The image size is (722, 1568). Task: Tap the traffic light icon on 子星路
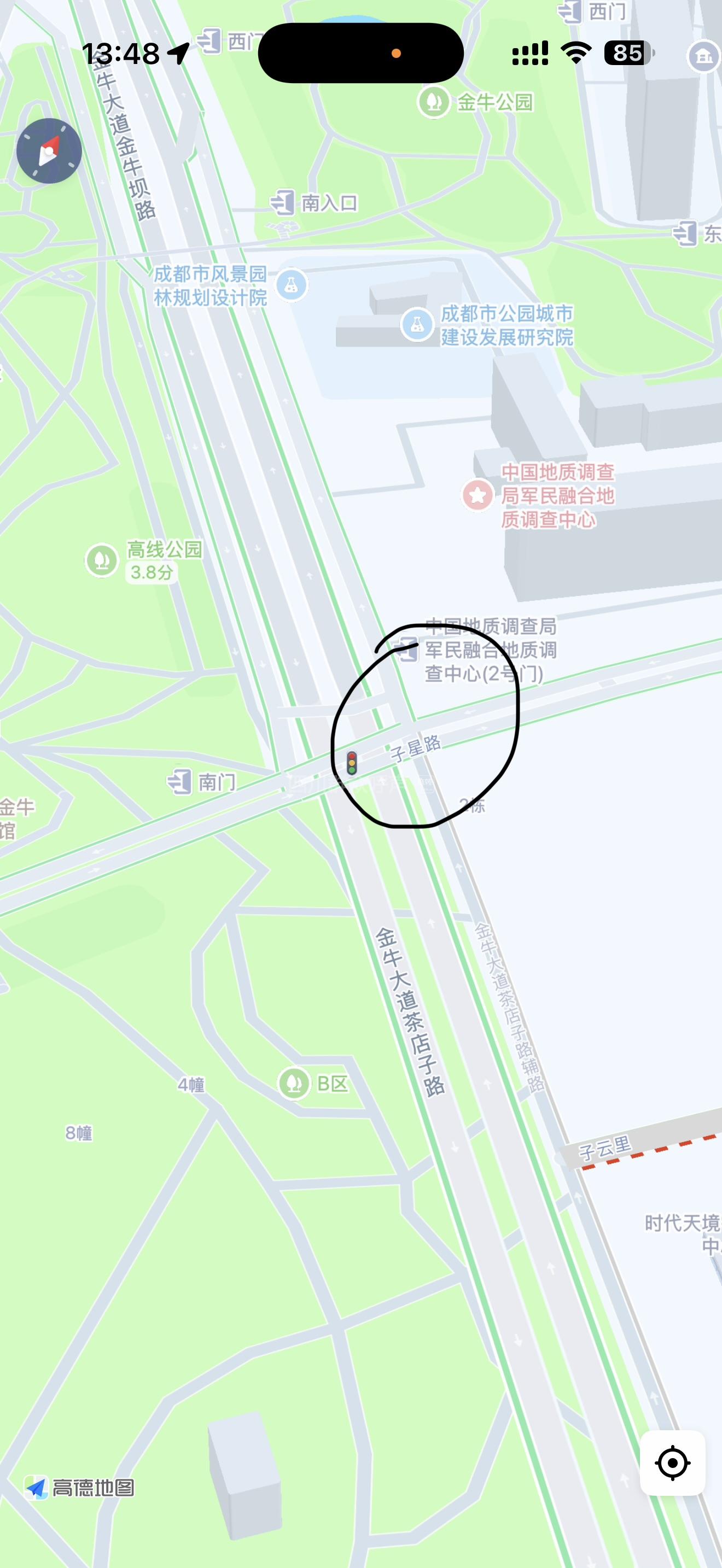352,763
